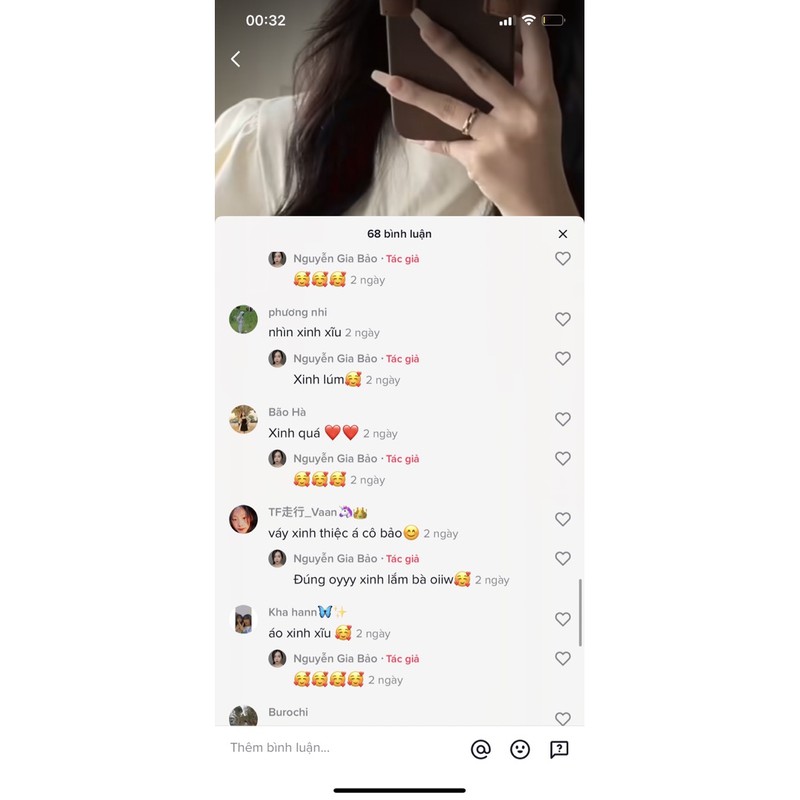800x800 pixels.
Task: Like Kha hann's comment "áo xinh xĩu"
Action: 563,619
